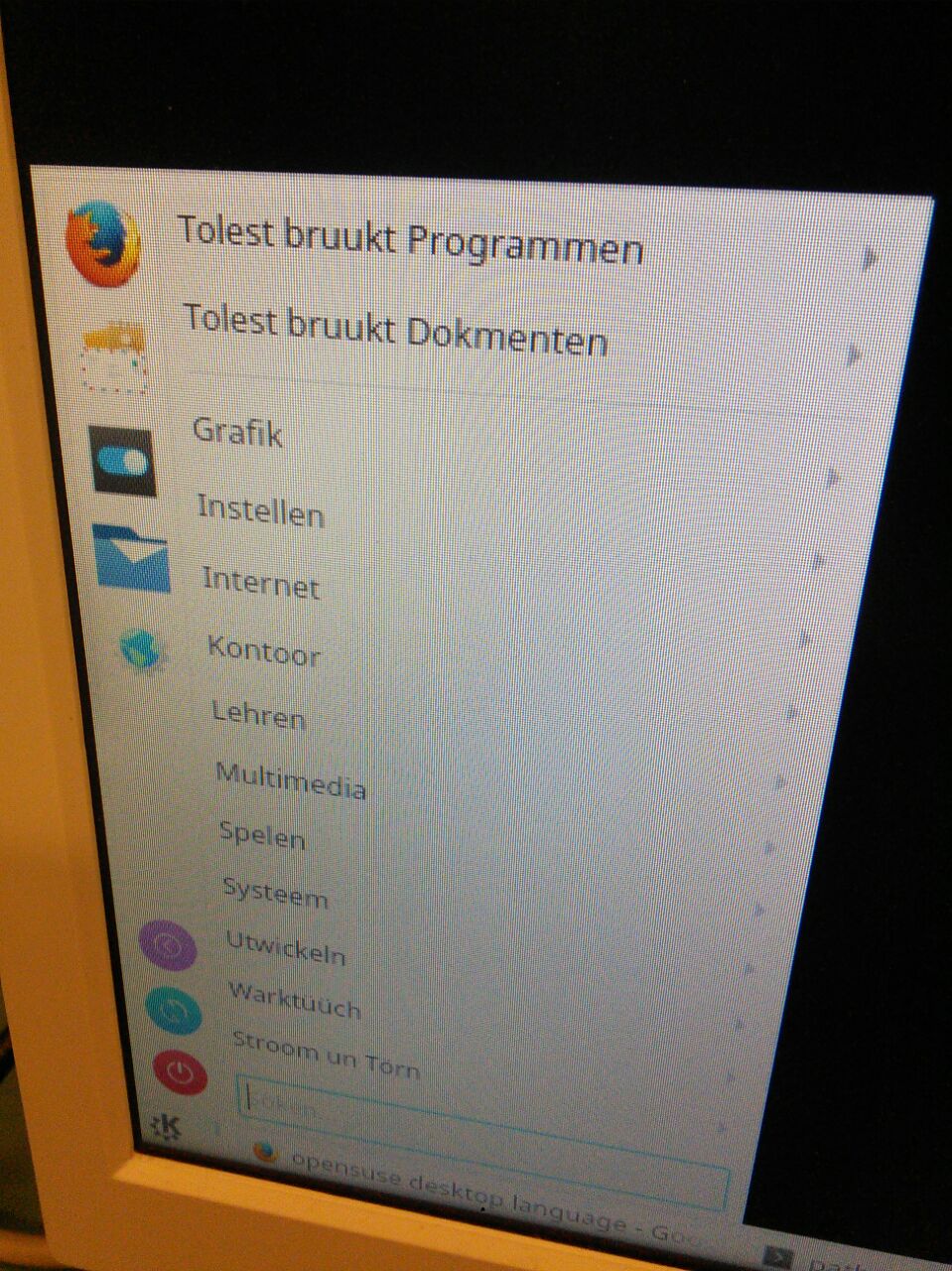This screenshot has width=952, height=1271.
Task: Tap the red power-off icon
Action: coord(180,1073)
